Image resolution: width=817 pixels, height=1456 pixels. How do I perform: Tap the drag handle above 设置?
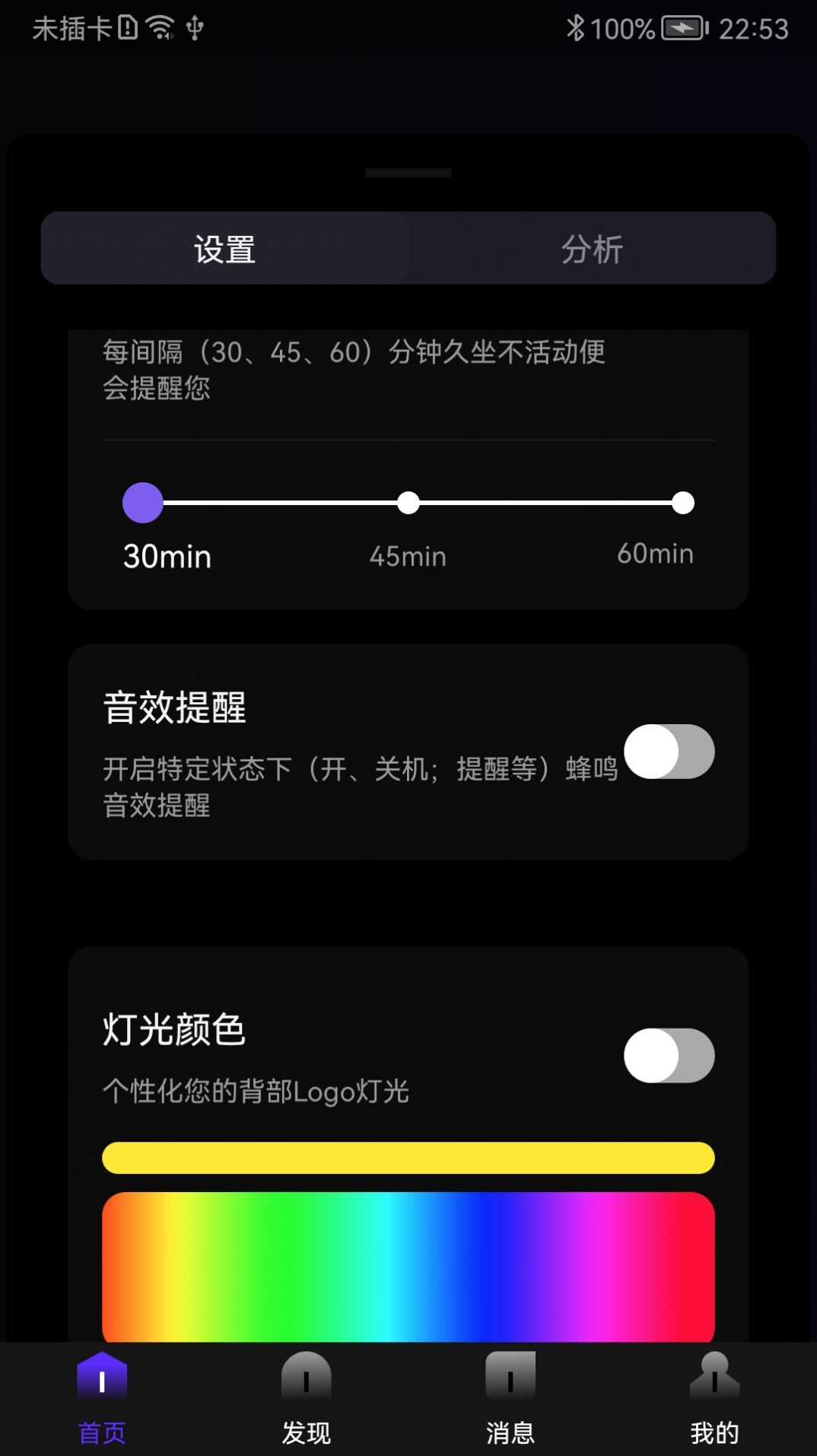(x=408, y=173)
